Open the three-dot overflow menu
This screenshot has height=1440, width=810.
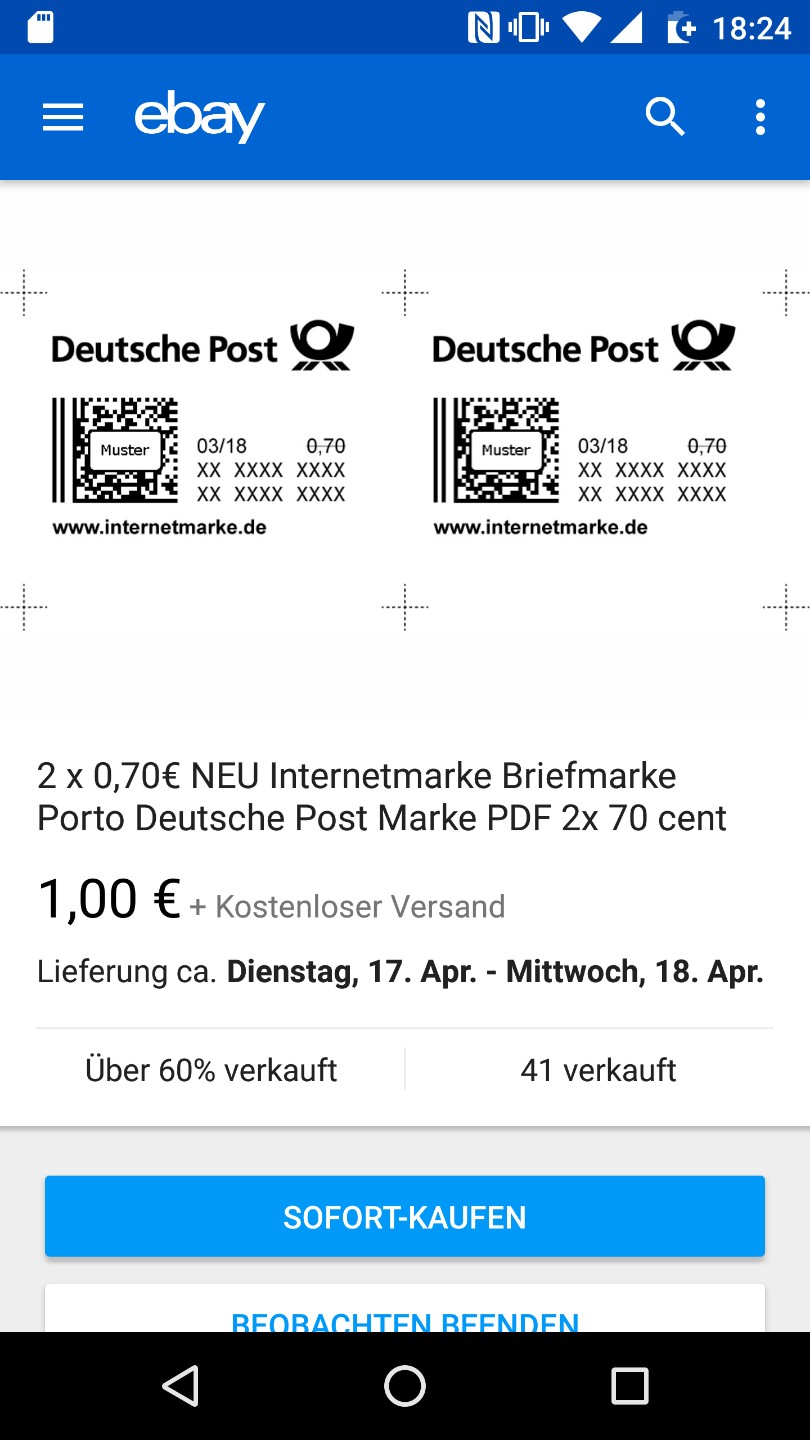point(760,117)
